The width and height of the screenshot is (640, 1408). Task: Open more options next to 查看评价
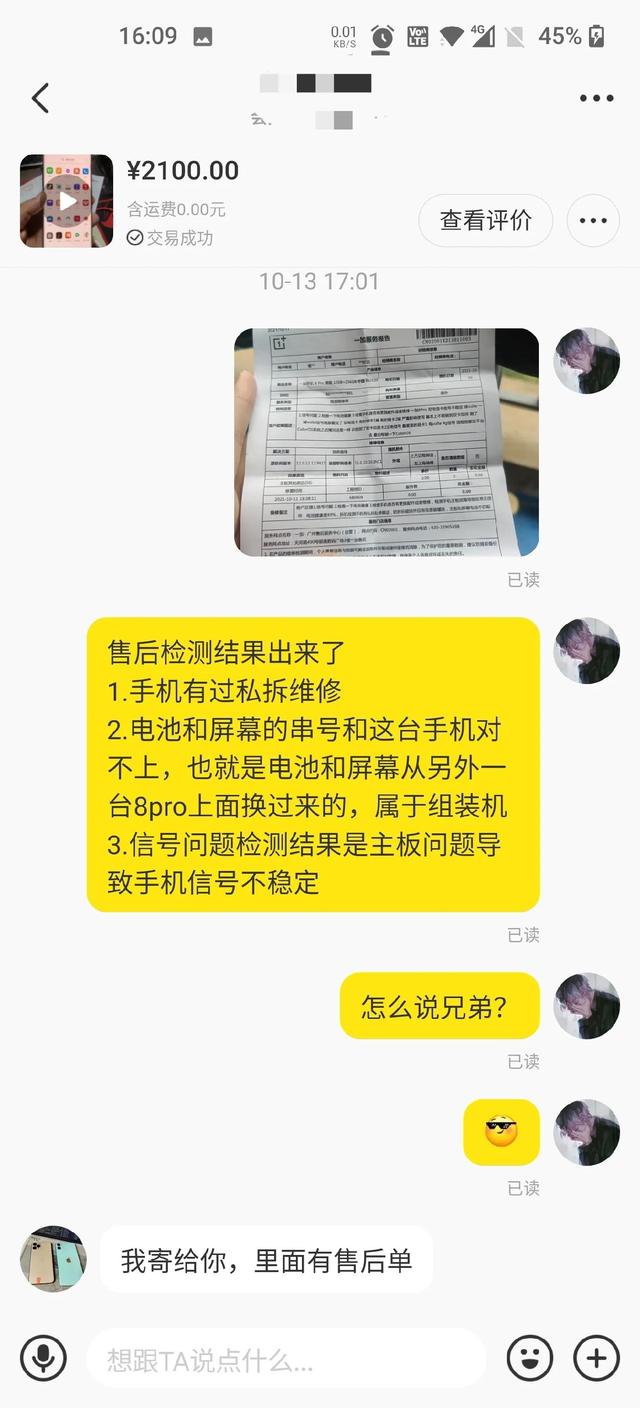(593, 221)
